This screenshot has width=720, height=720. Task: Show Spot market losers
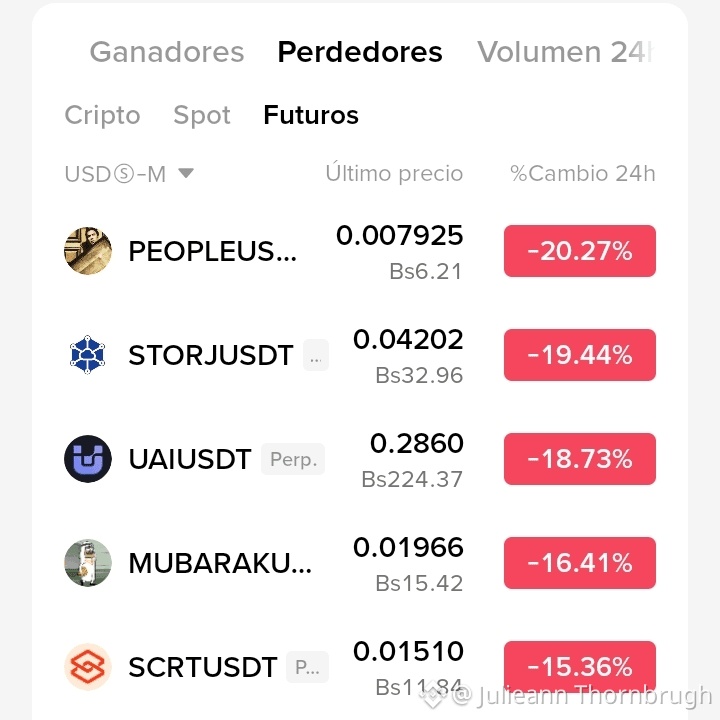202,115
